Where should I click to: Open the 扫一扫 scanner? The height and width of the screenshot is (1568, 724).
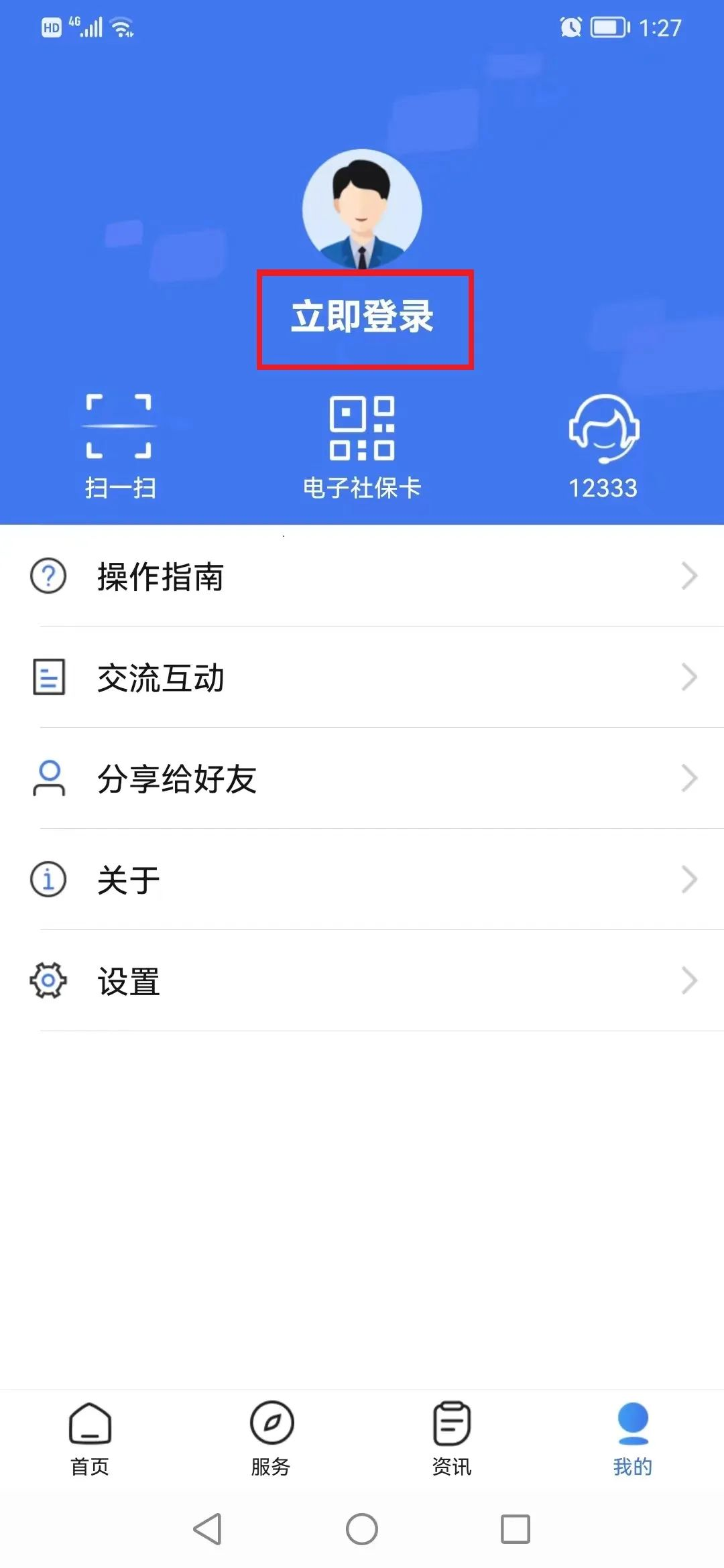(x=119, y=445)
